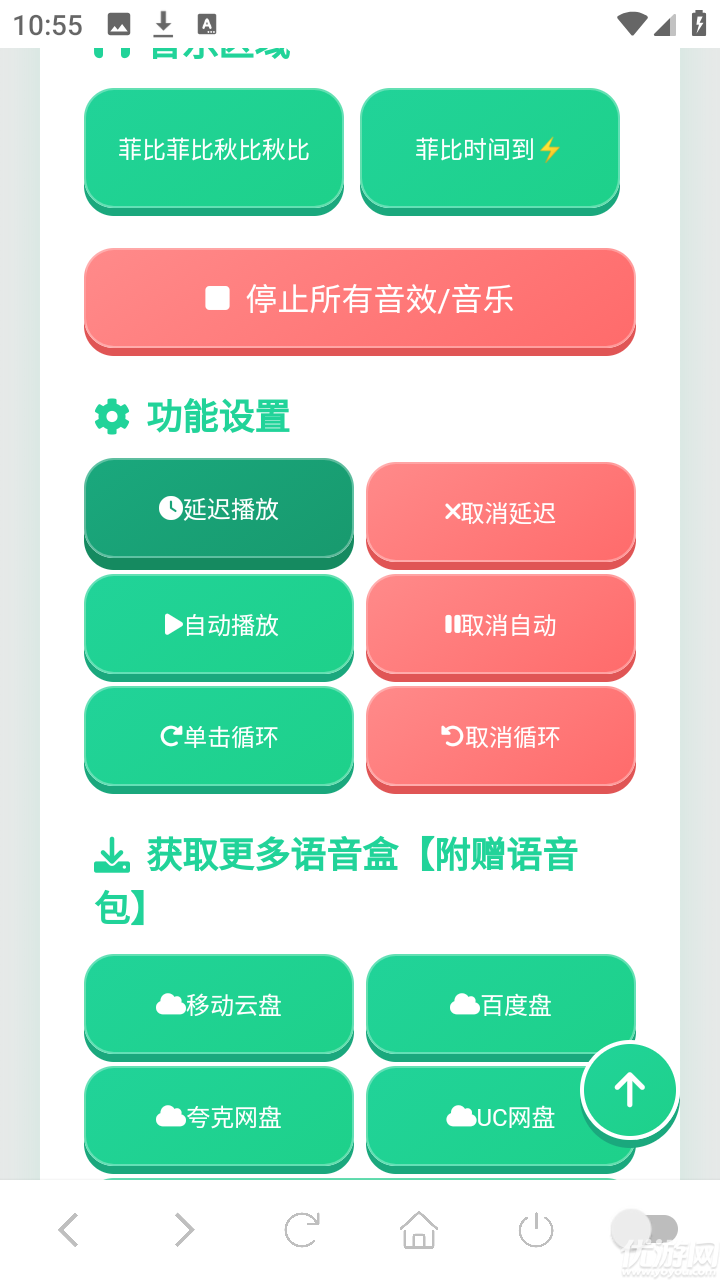Click the play triangle icon on 自动播放
Viewport: 720px width, 1280px height.
coord(172,626)
